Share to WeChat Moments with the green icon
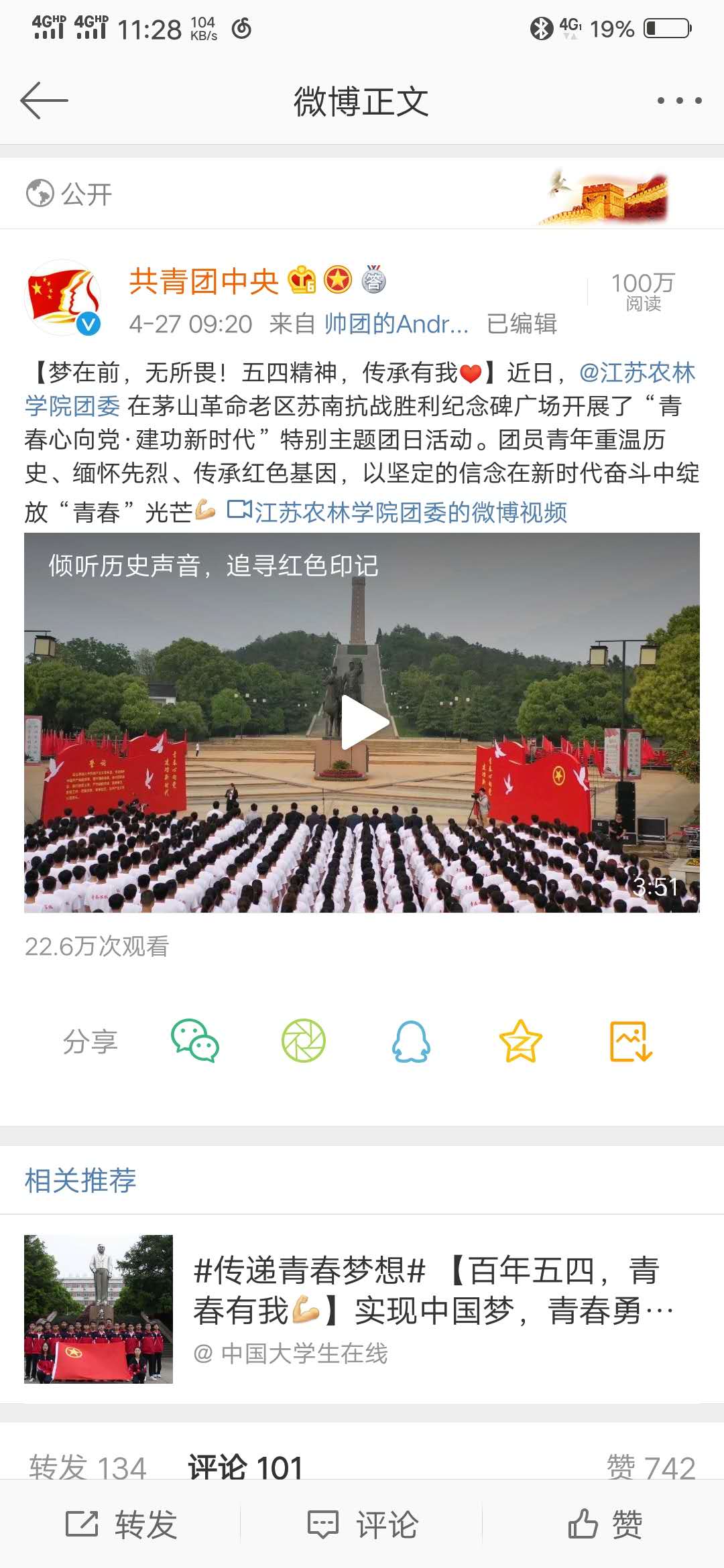The height and width of the screenshot is (1568, 724). click(303, 1041)
